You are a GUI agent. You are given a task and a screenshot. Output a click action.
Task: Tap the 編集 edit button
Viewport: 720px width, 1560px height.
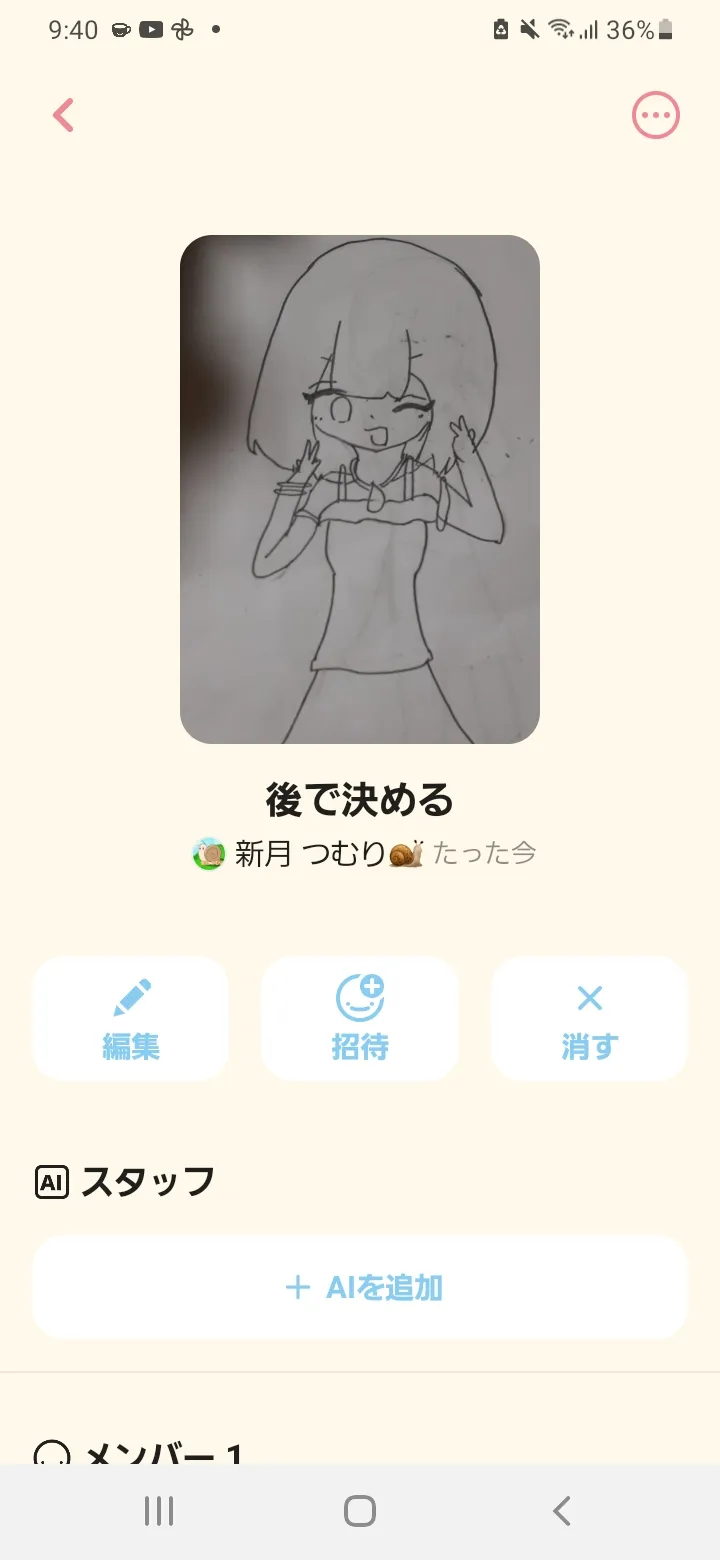pos(131,1018)
